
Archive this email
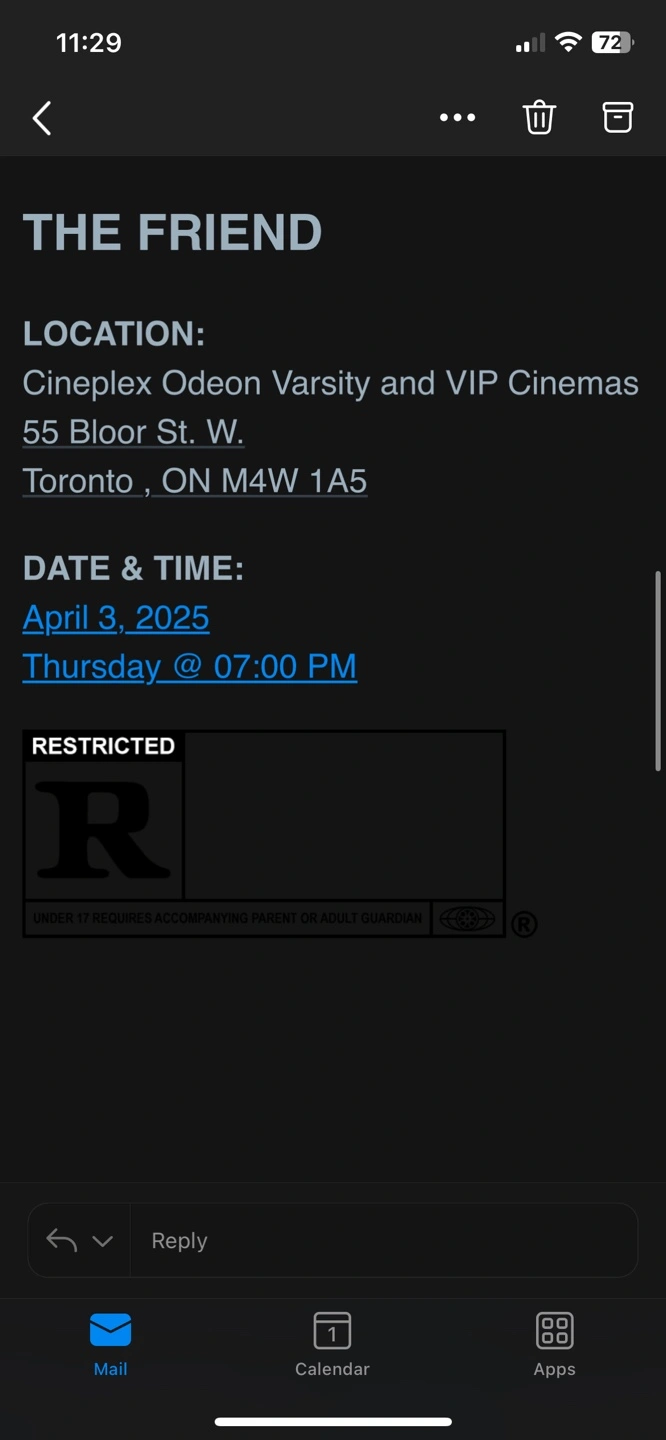pyautogui.click(x=618, y=117)
